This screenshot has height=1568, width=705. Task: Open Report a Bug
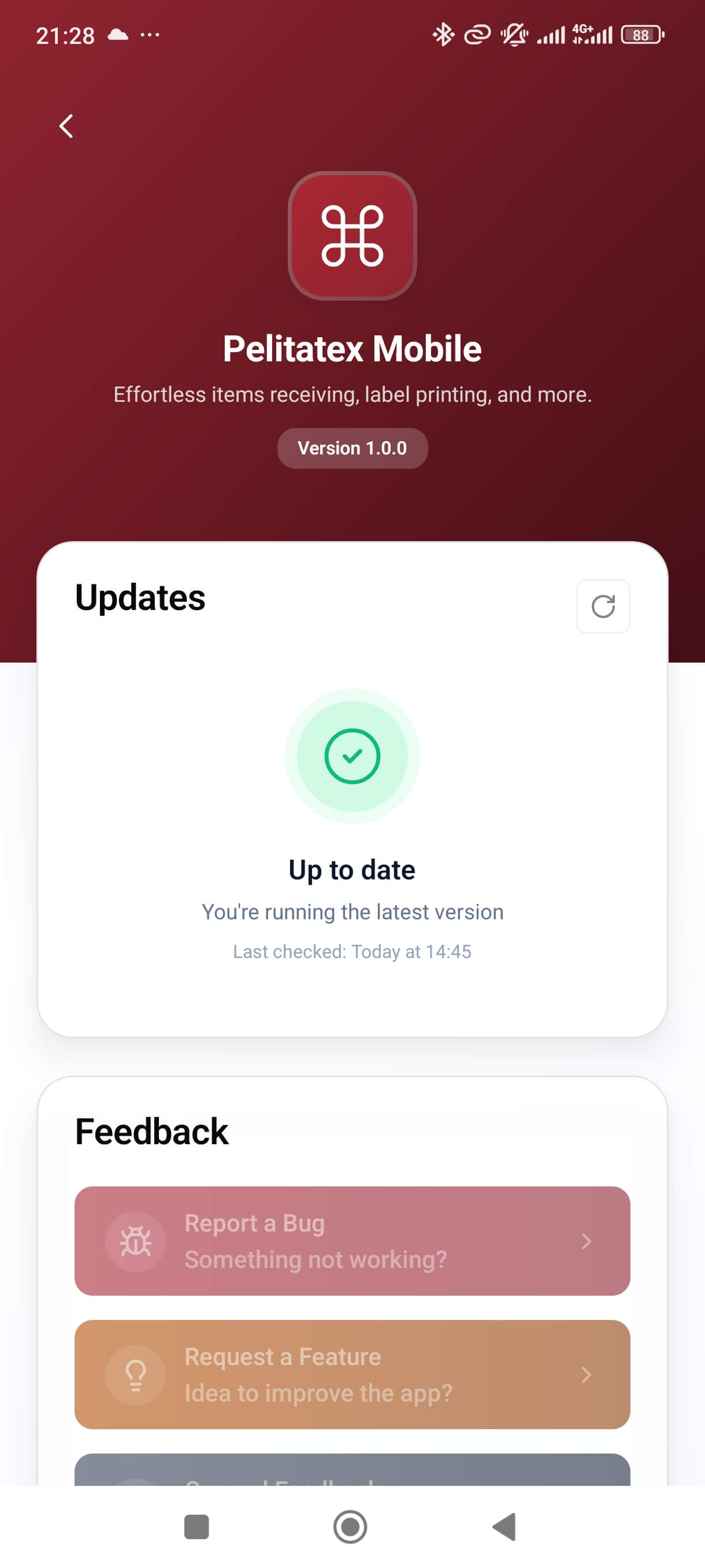tap(352, 1241)
